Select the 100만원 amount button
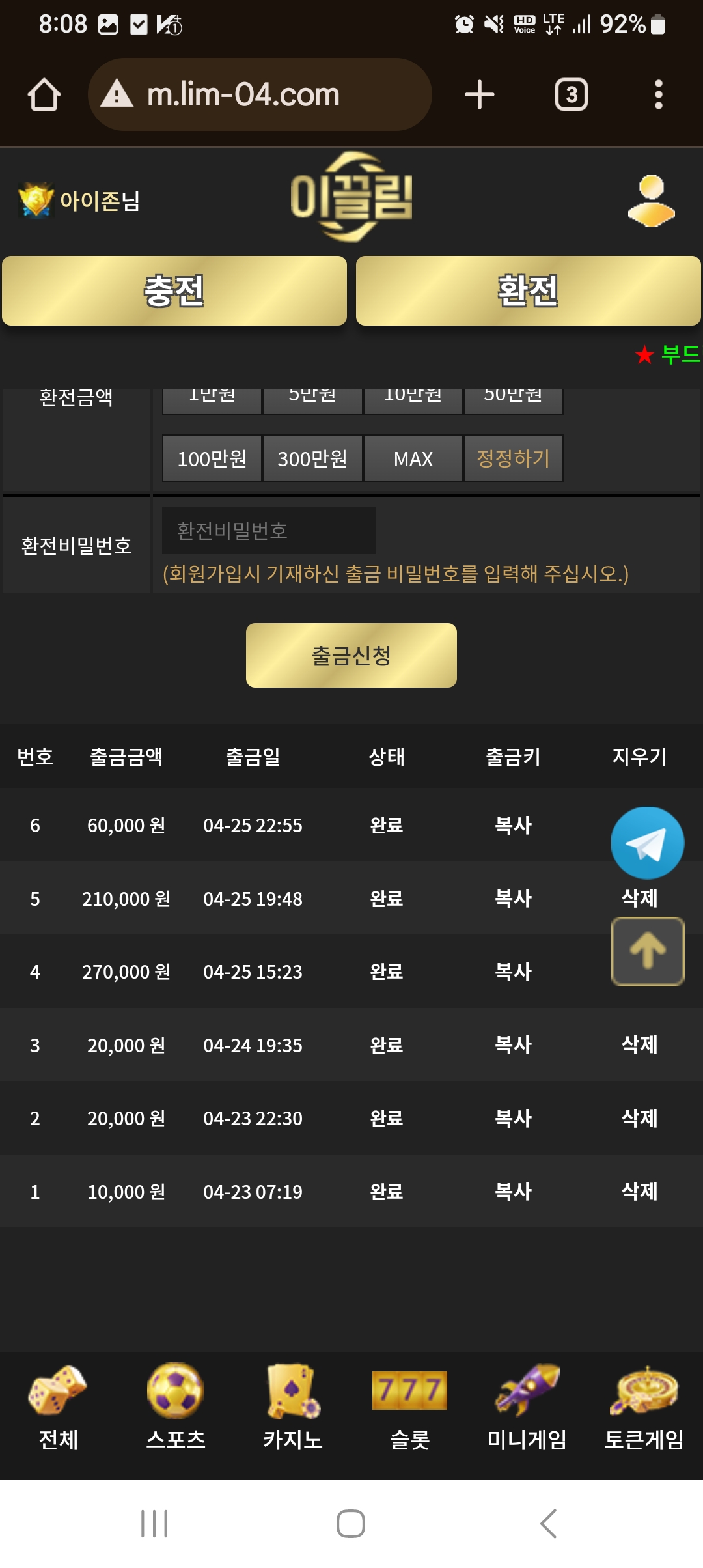The height and width of the screenshot is (1568, 703). coord(212,458)
